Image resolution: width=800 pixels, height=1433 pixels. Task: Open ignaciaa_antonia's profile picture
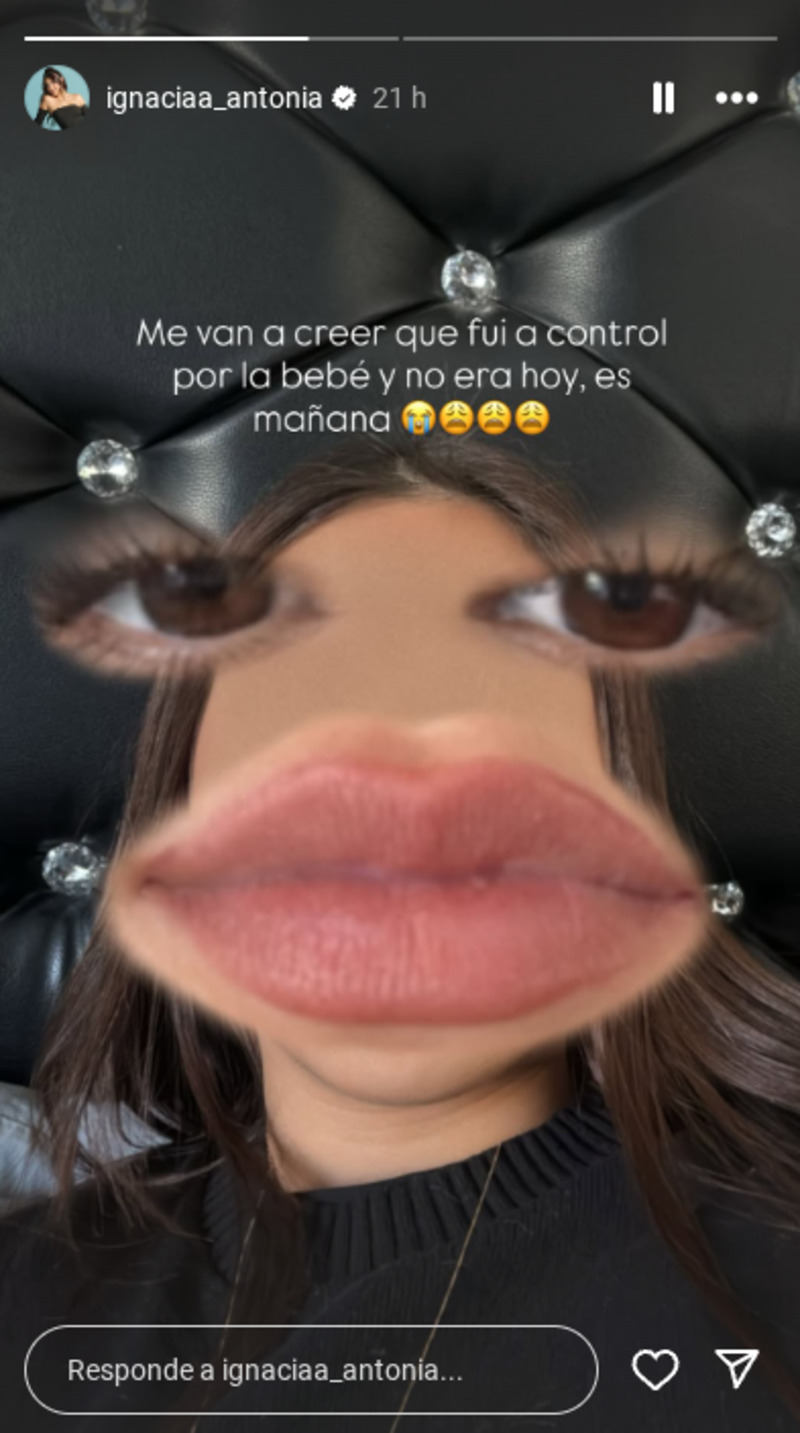56,98
